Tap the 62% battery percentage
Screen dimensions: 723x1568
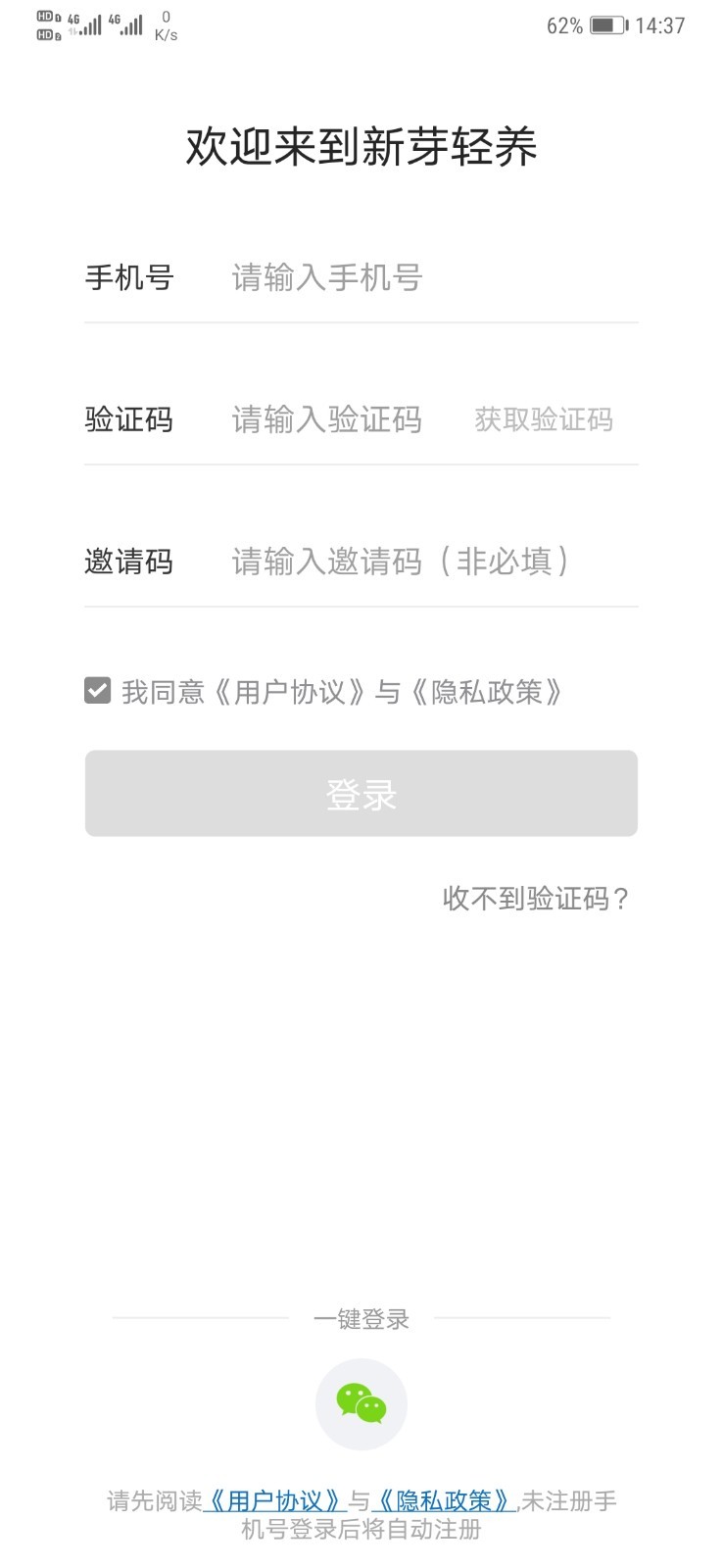[x=562, y=26]
